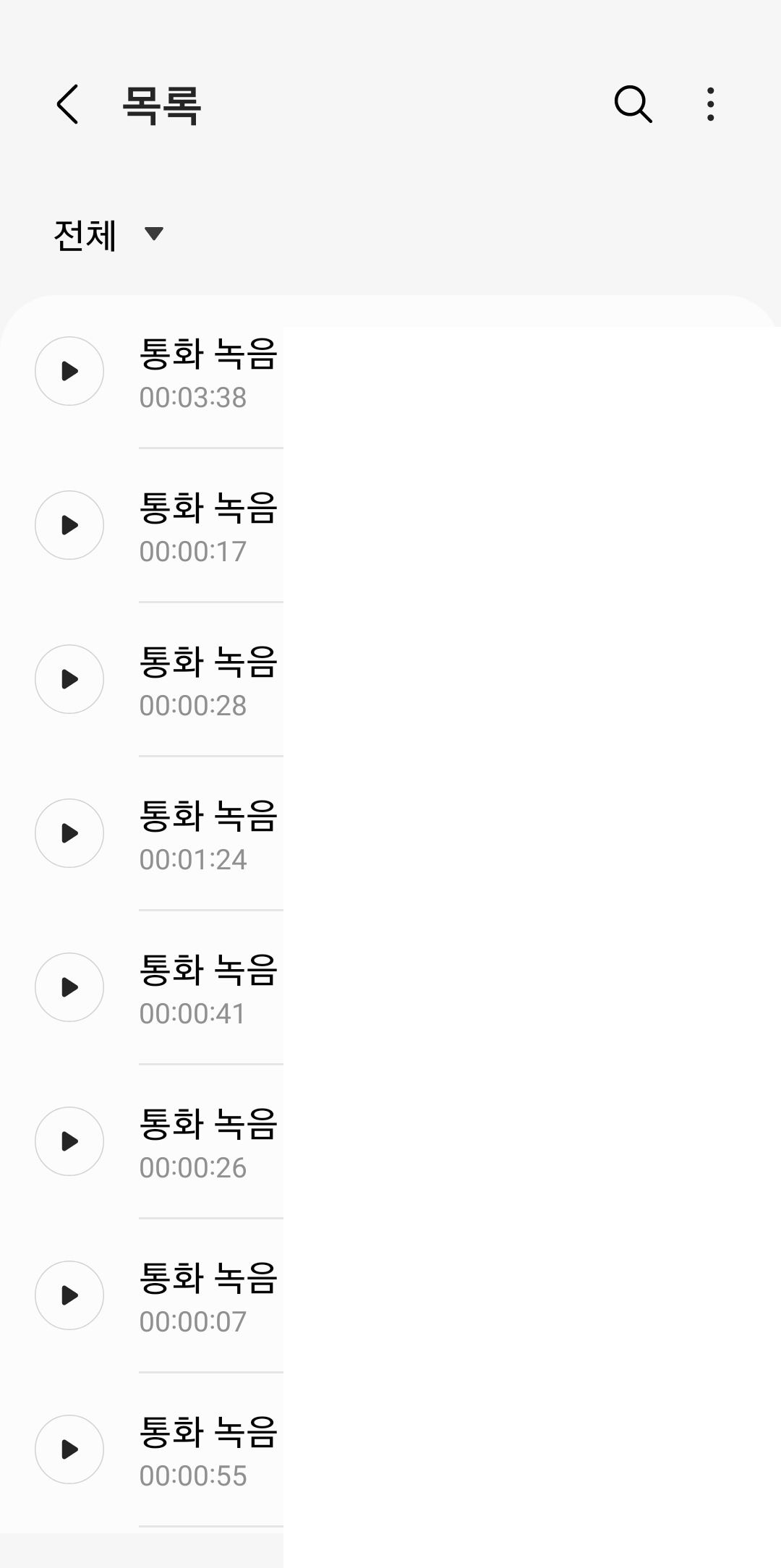Screen dimensions: 781x1568
Task: Play the 00:00:26 call recording
Action: (x=69, y=1141)
